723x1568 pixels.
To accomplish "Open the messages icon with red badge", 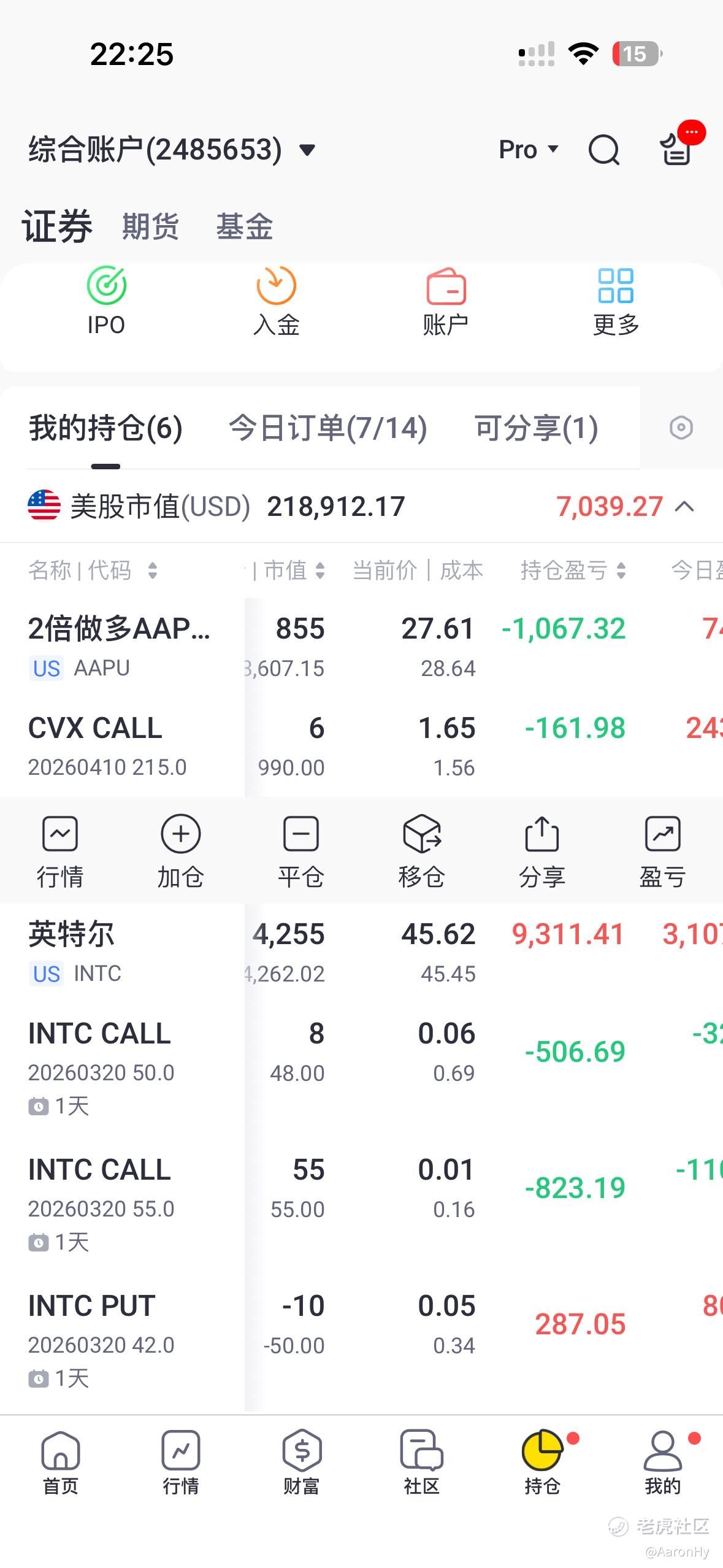I will 676,149.
